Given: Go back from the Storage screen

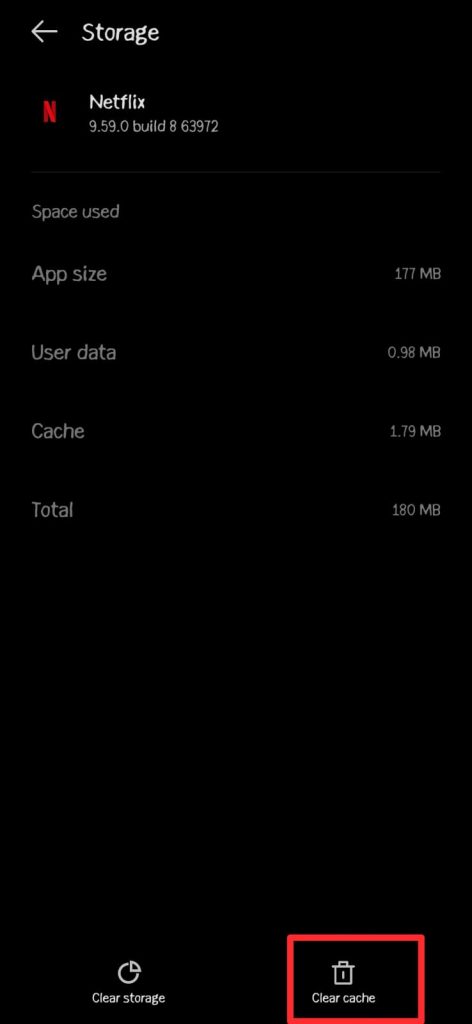Looking at the screenshot, I should (44, 32).
